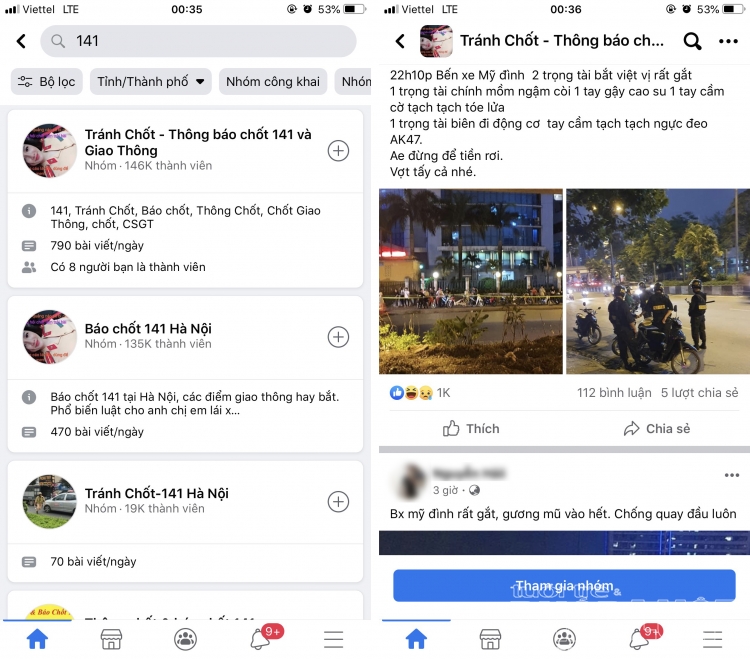The height and width of the screenshot is (659, 750).
Task: Join Tránh Chốt - Thông báo chốt 141 group via plus
Action: [338, 151]
